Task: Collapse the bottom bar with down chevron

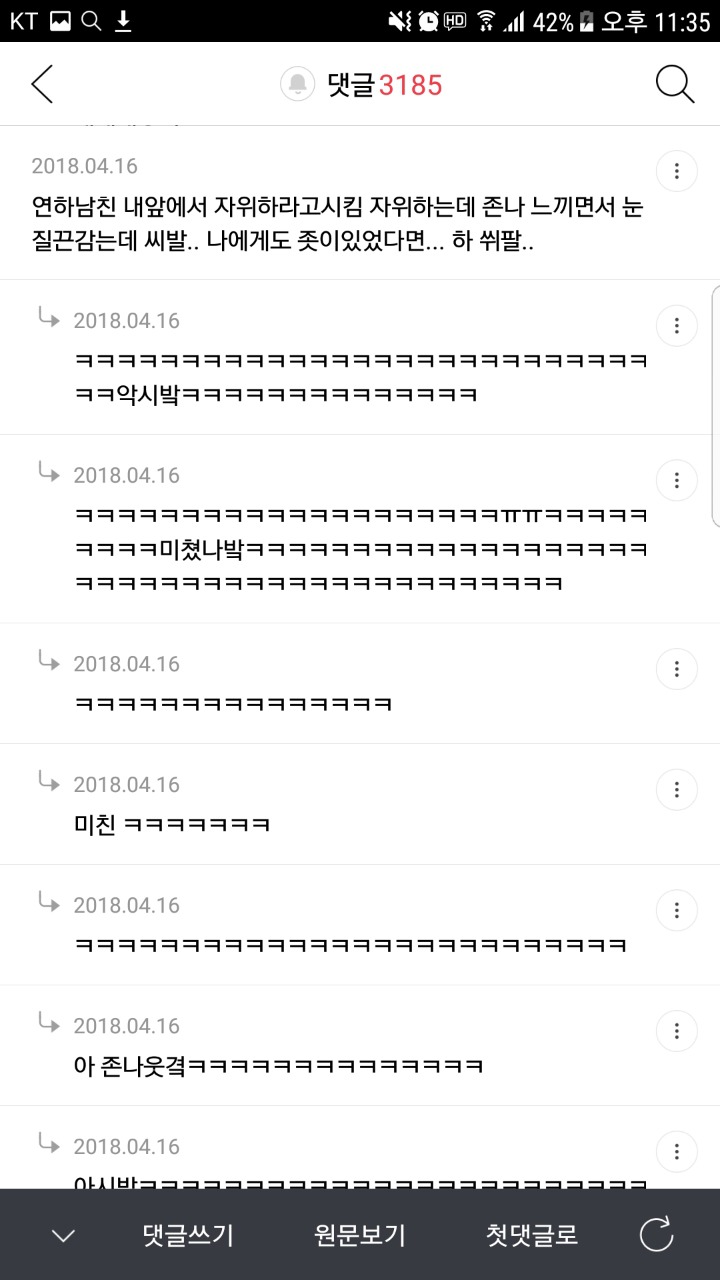Action: (x=63, y=1236)
